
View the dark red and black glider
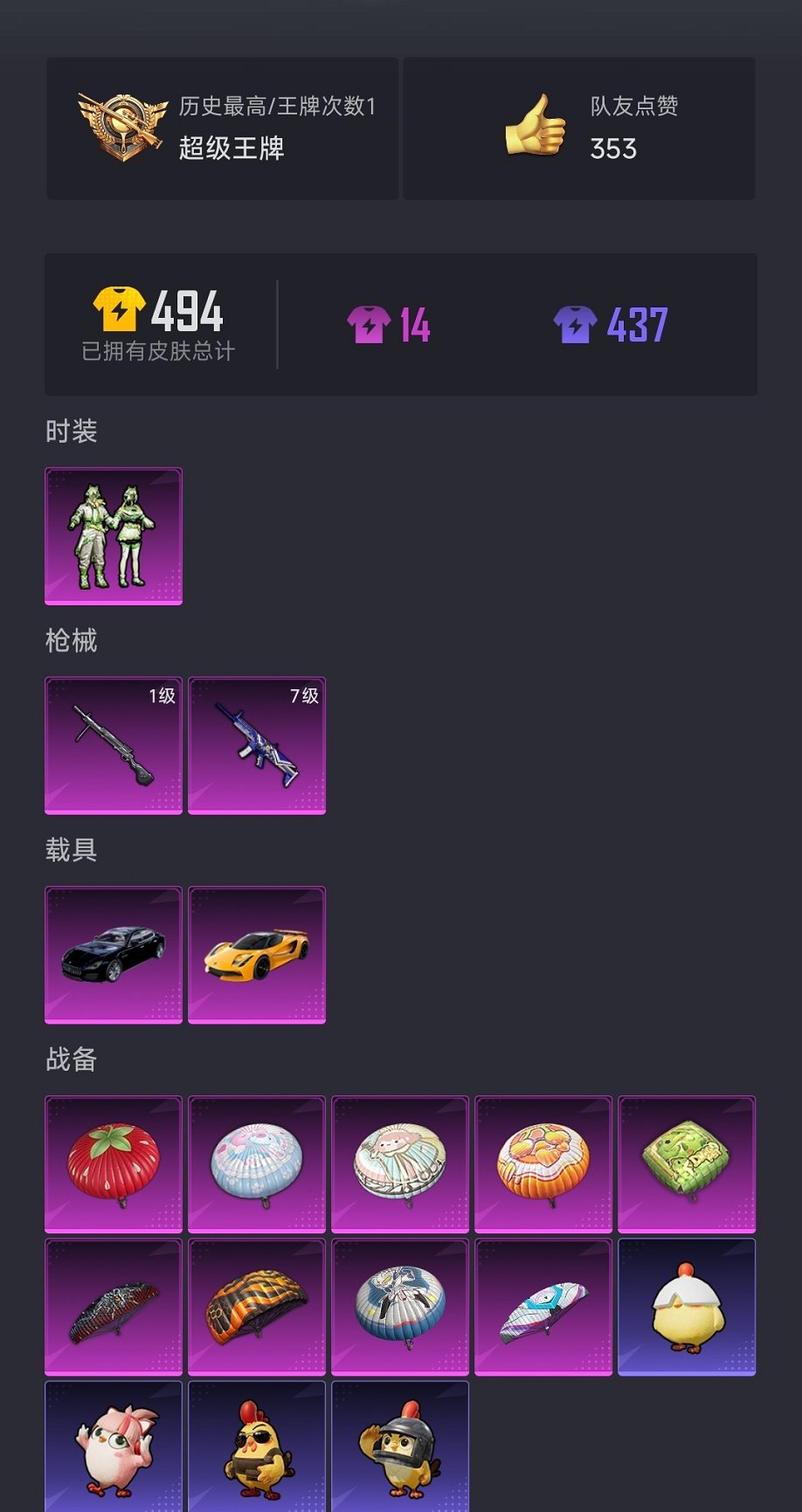(x=114, y=1307)
